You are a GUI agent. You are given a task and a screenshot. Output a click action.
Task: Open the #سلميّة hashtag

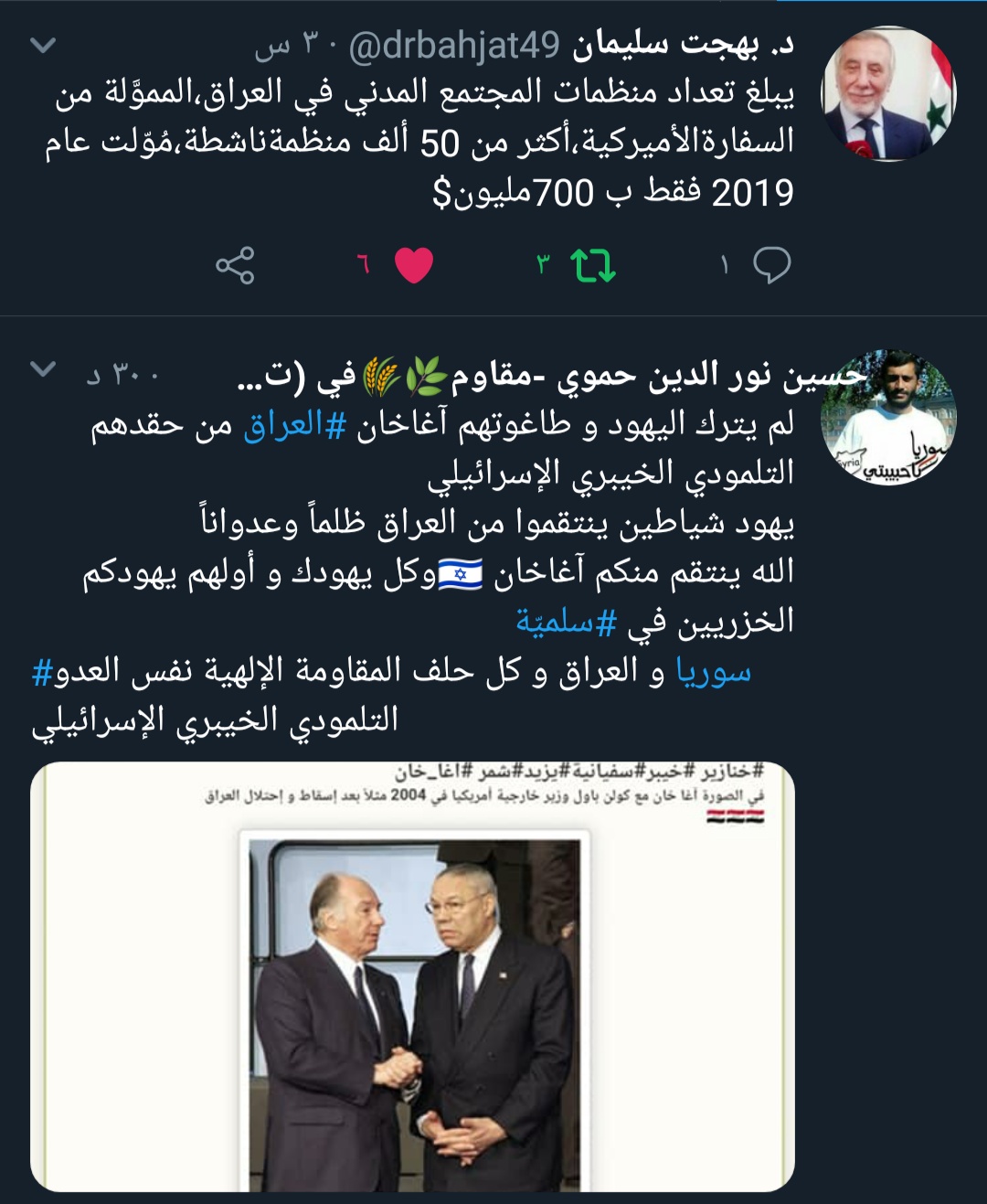[x=567, y=623]
